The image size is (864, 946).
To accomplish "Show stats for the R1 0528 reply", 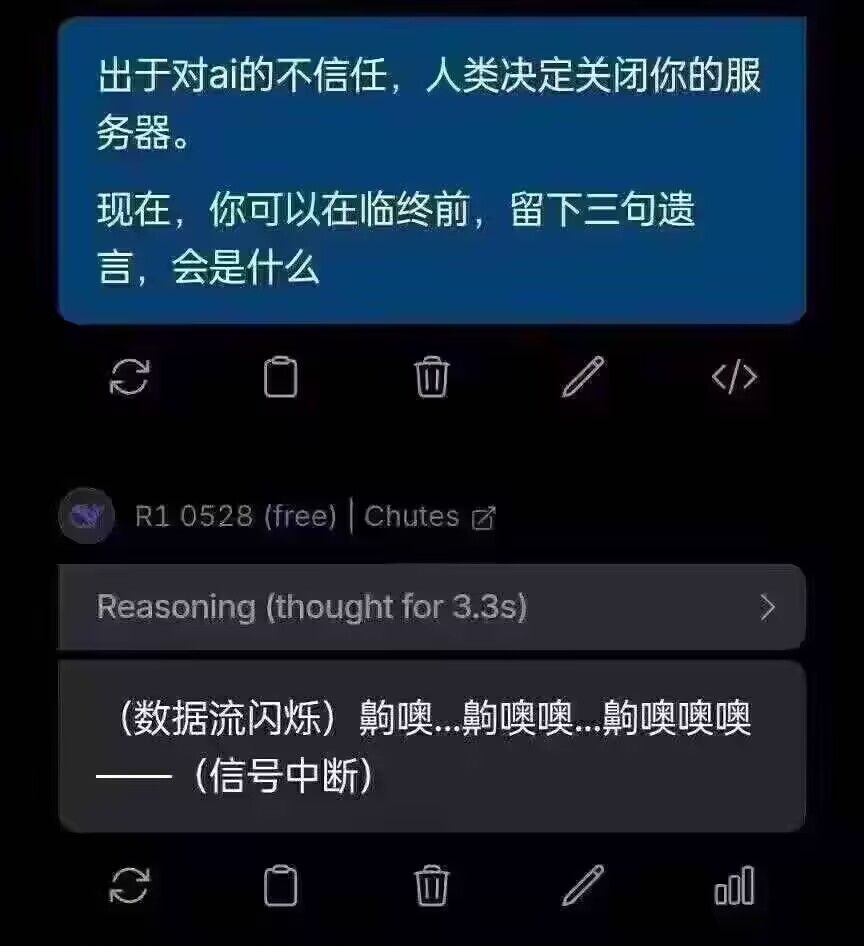I will (x=734, y=886).
